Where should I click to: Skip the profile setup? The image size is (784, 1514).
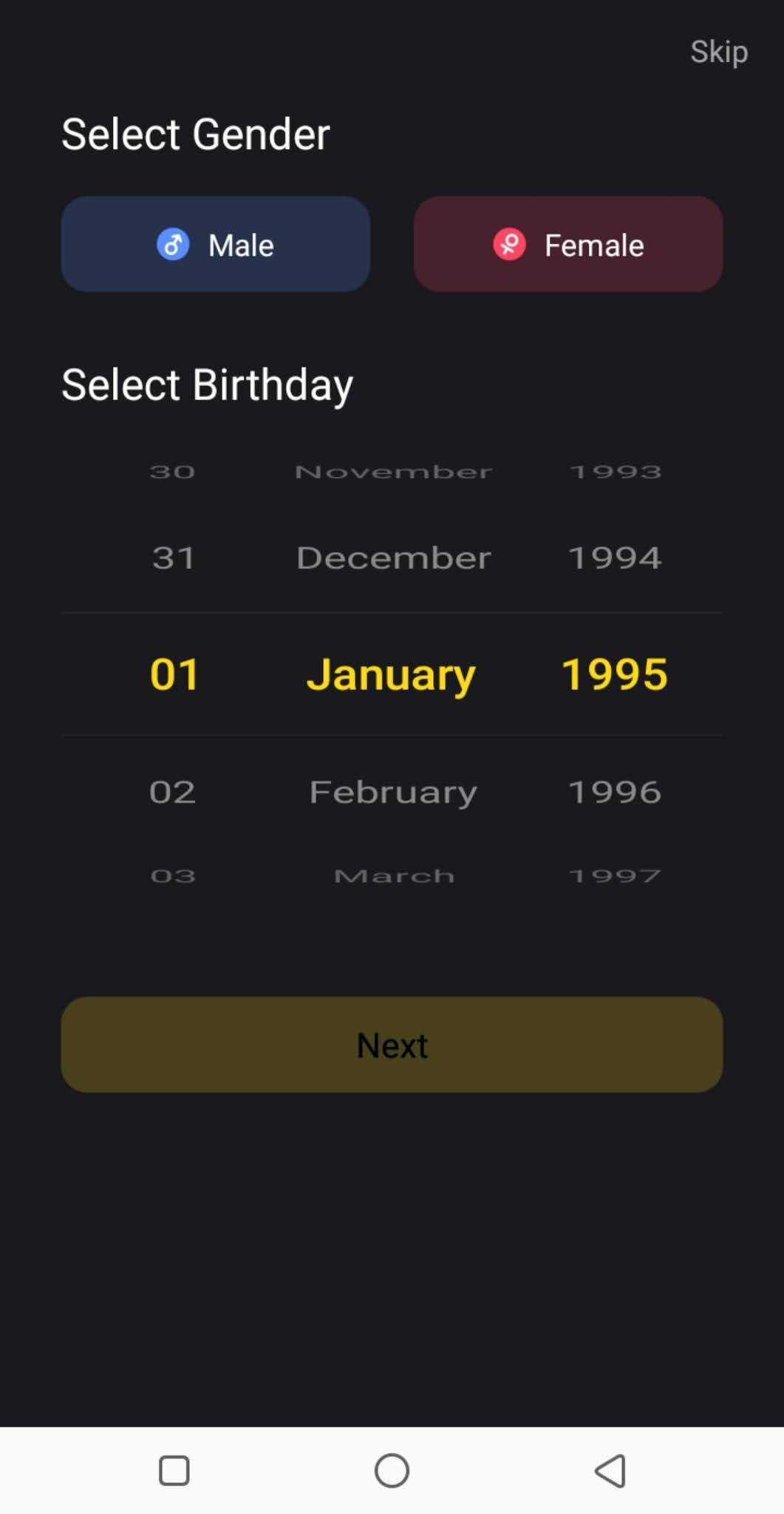(x=718, y=52)
